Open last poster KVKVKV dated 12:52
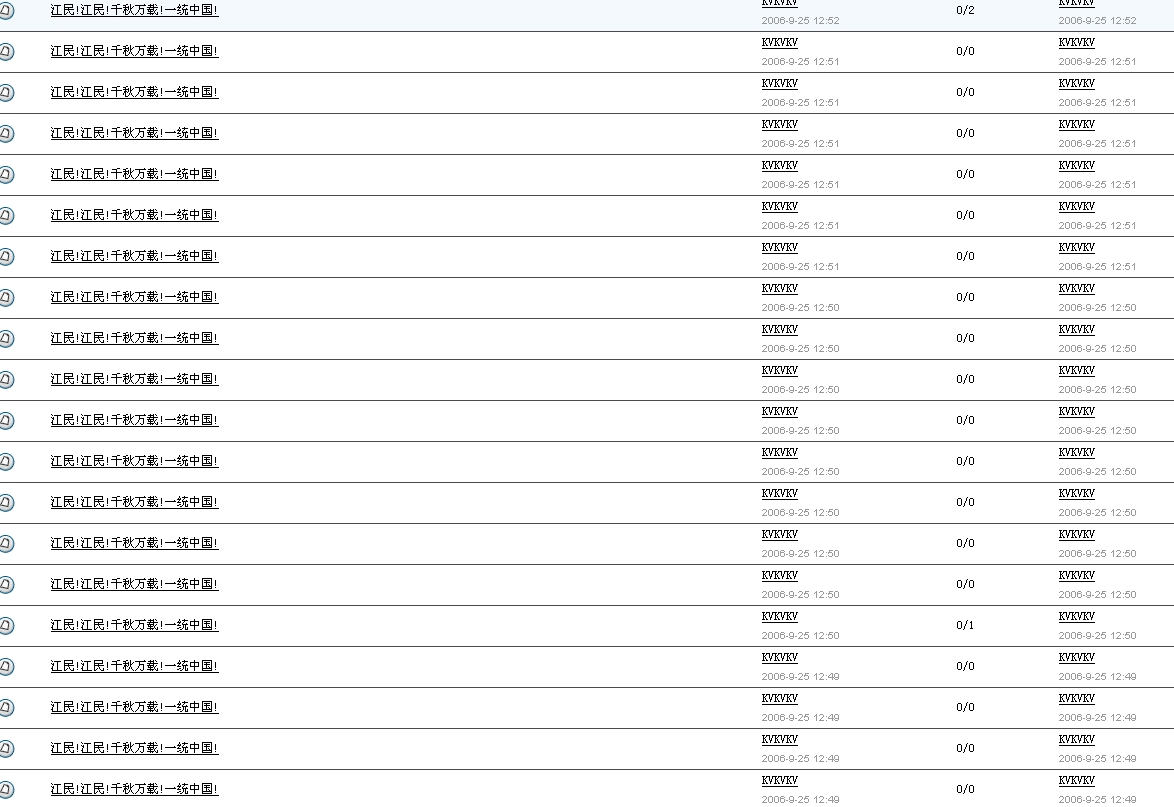The image size is (1174, 807). click(1076, 4)
